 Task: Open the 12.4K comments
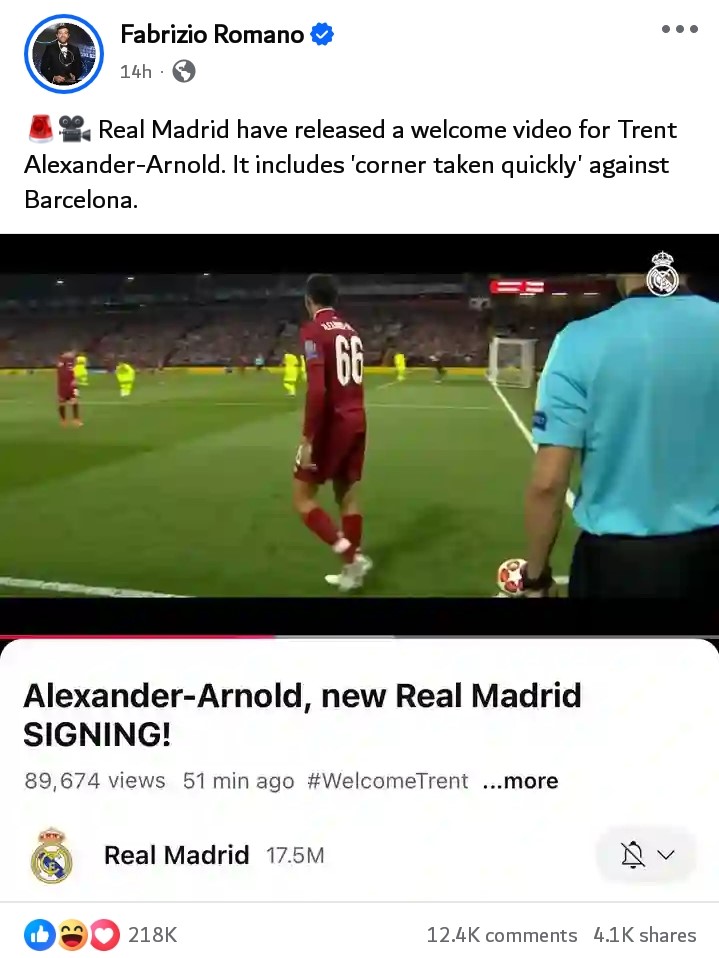point(501,935)
